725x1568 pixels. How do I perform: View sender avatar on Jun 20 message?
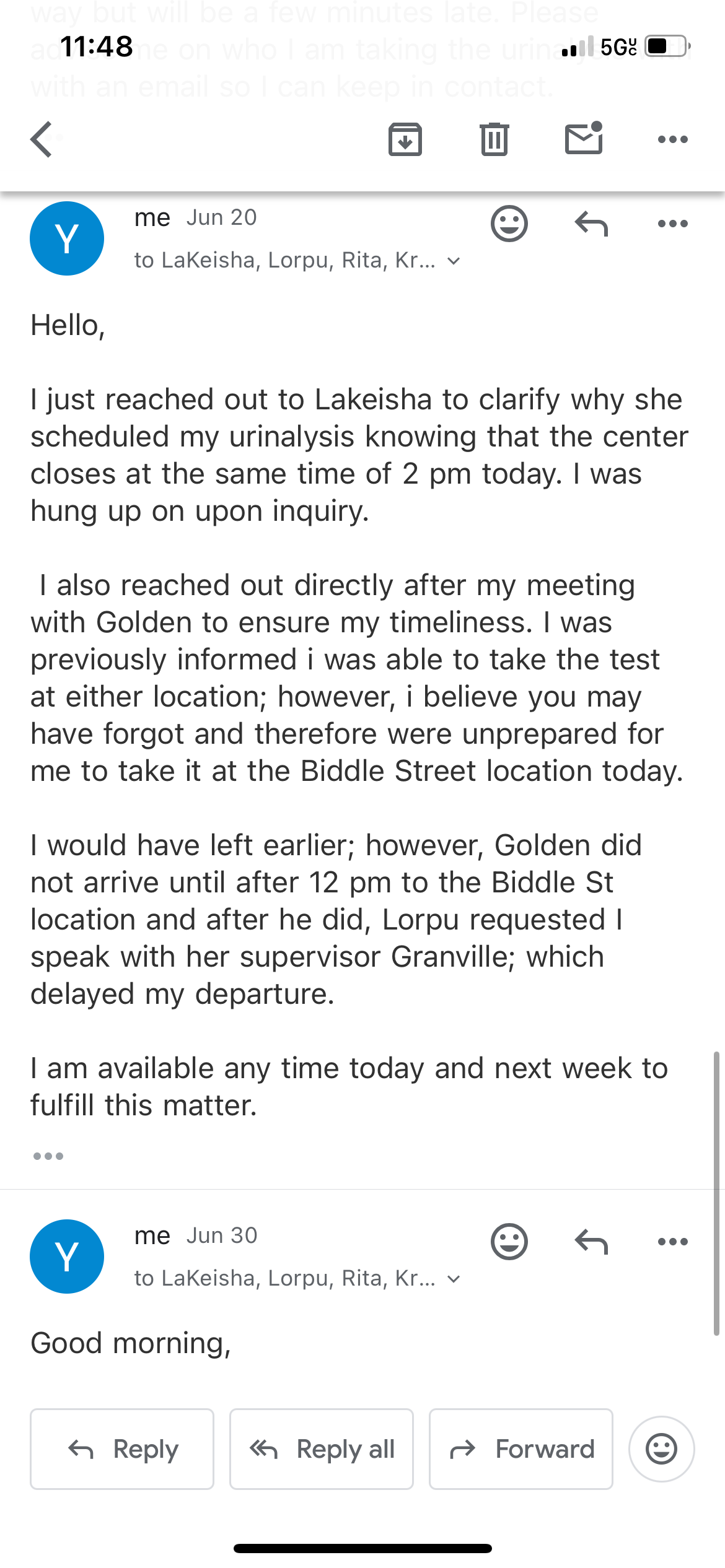pos(67,238)
